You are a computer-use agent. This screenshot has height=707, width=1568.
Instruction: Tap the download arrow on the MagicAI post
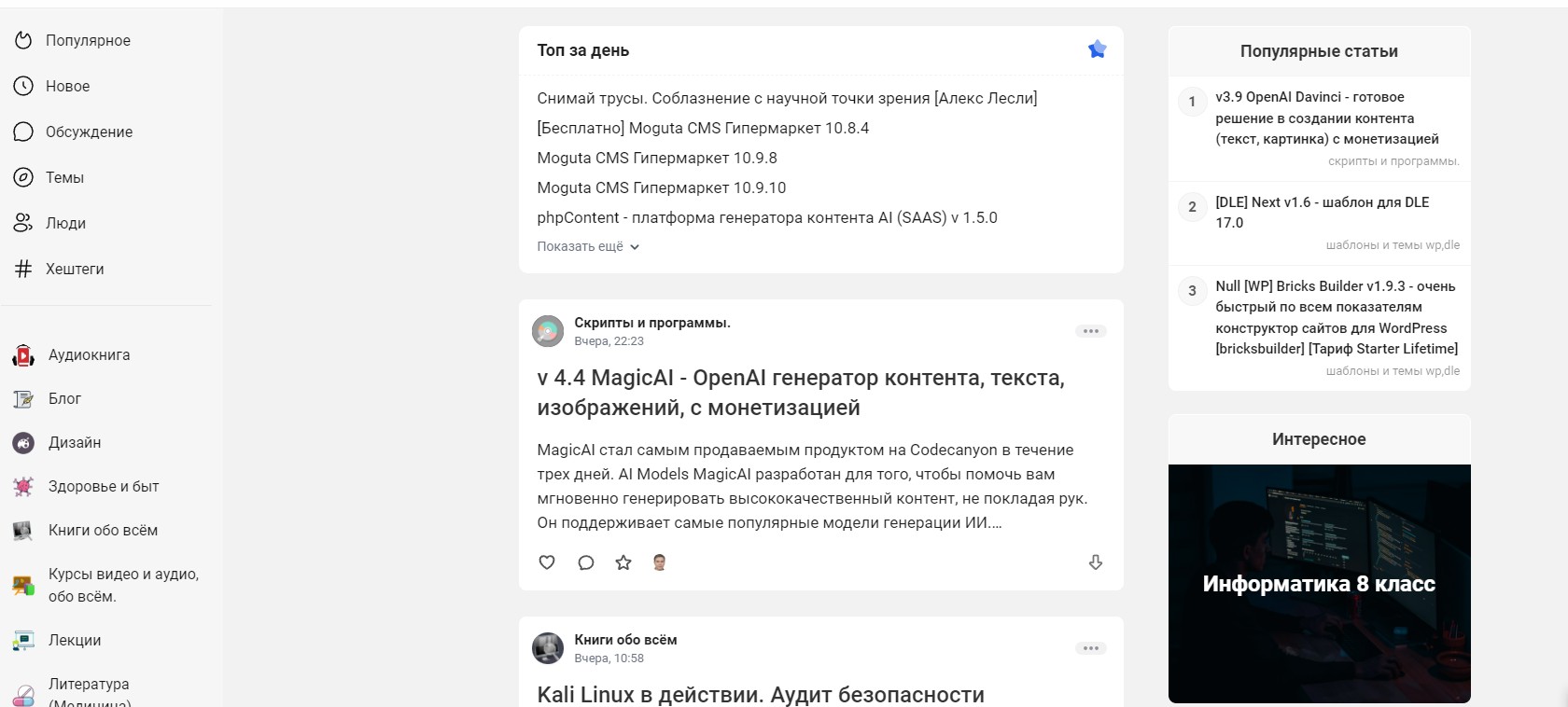(1096, 562)
